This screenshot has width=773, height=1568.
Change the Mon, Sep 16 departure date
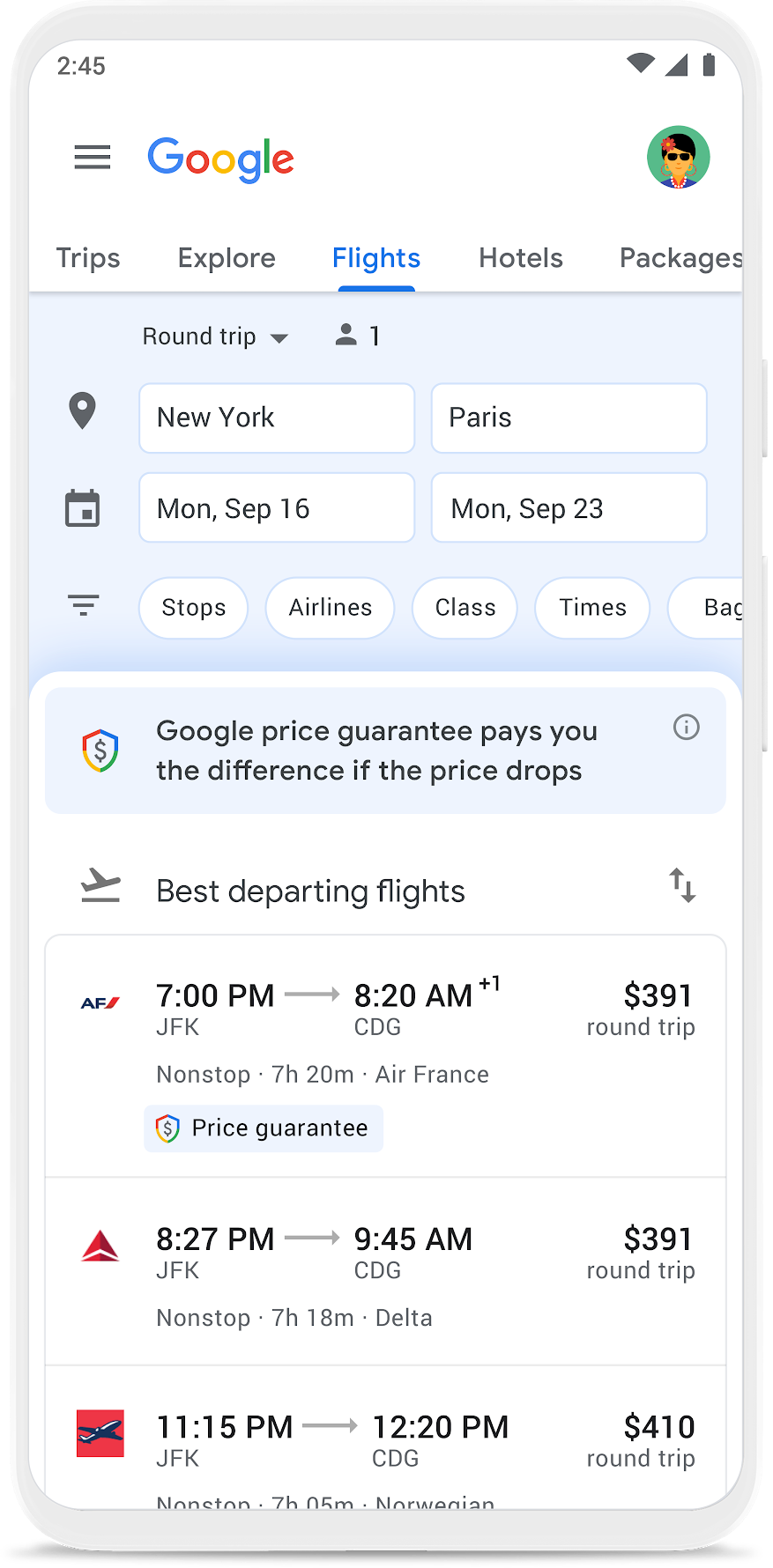277,508
